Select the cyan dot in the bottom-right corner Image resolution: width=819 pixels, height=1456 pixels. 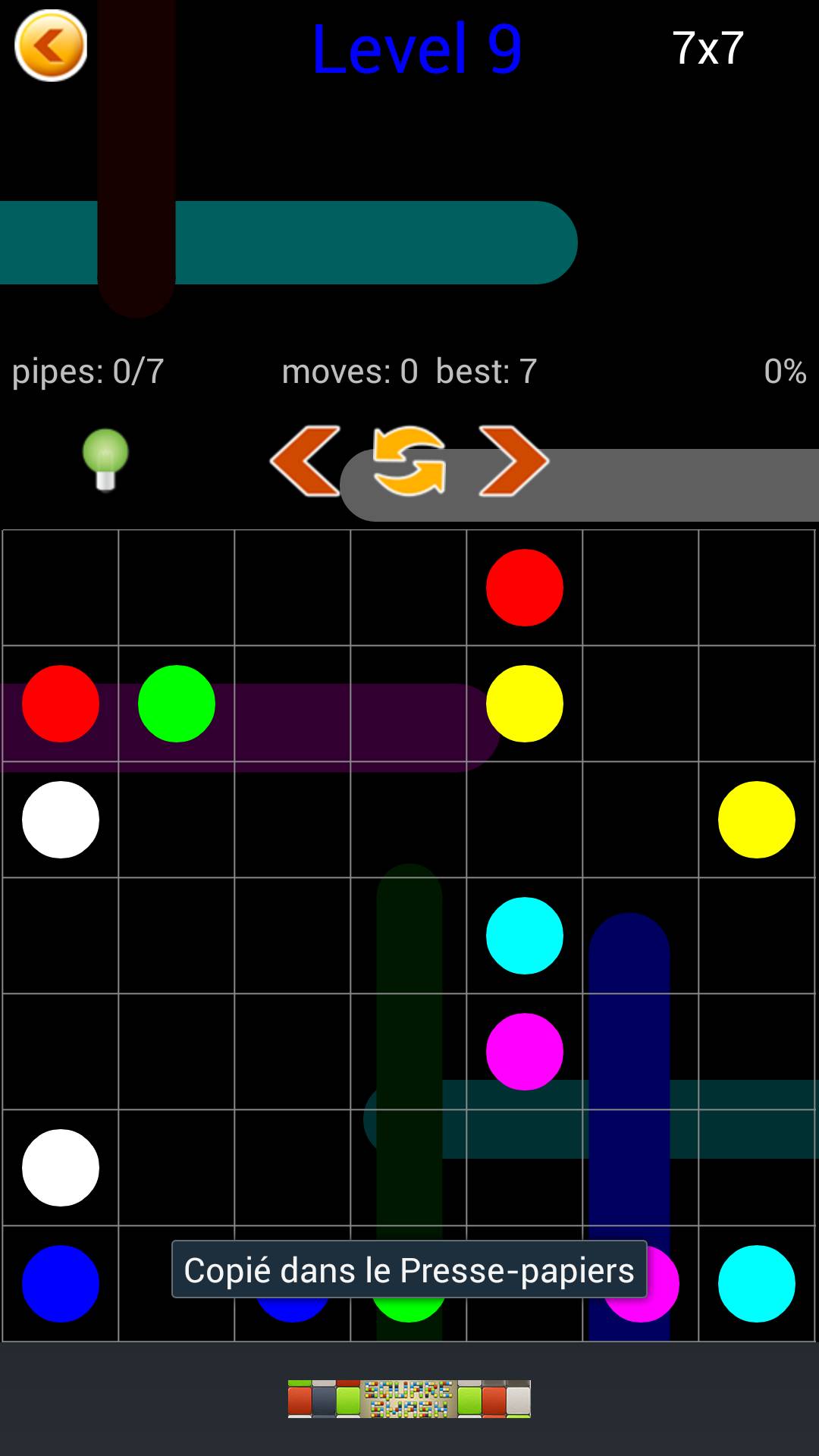click(756, 1284)
